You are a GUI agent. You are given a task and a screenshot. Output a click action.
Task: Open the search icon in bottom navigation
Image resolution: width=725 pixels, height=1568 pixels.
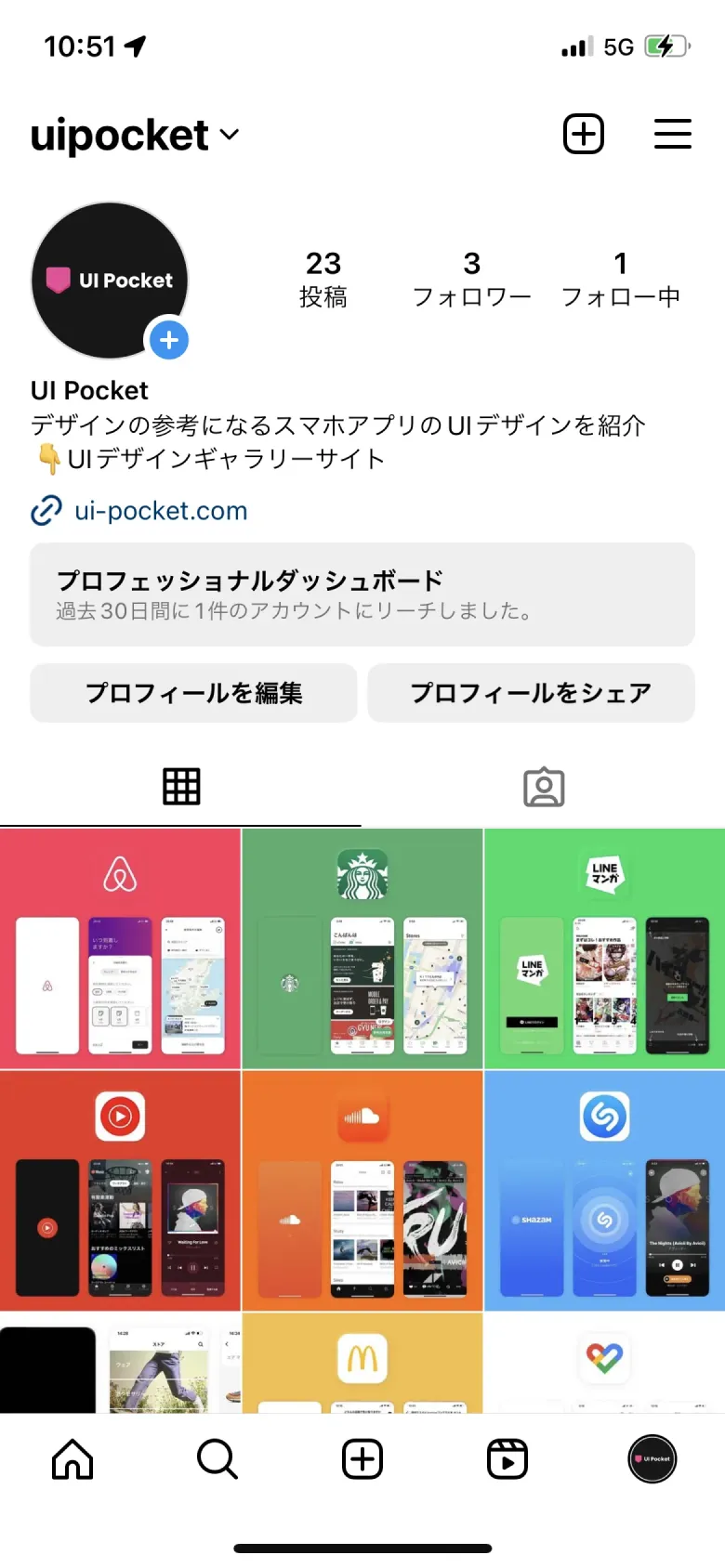217,1458
